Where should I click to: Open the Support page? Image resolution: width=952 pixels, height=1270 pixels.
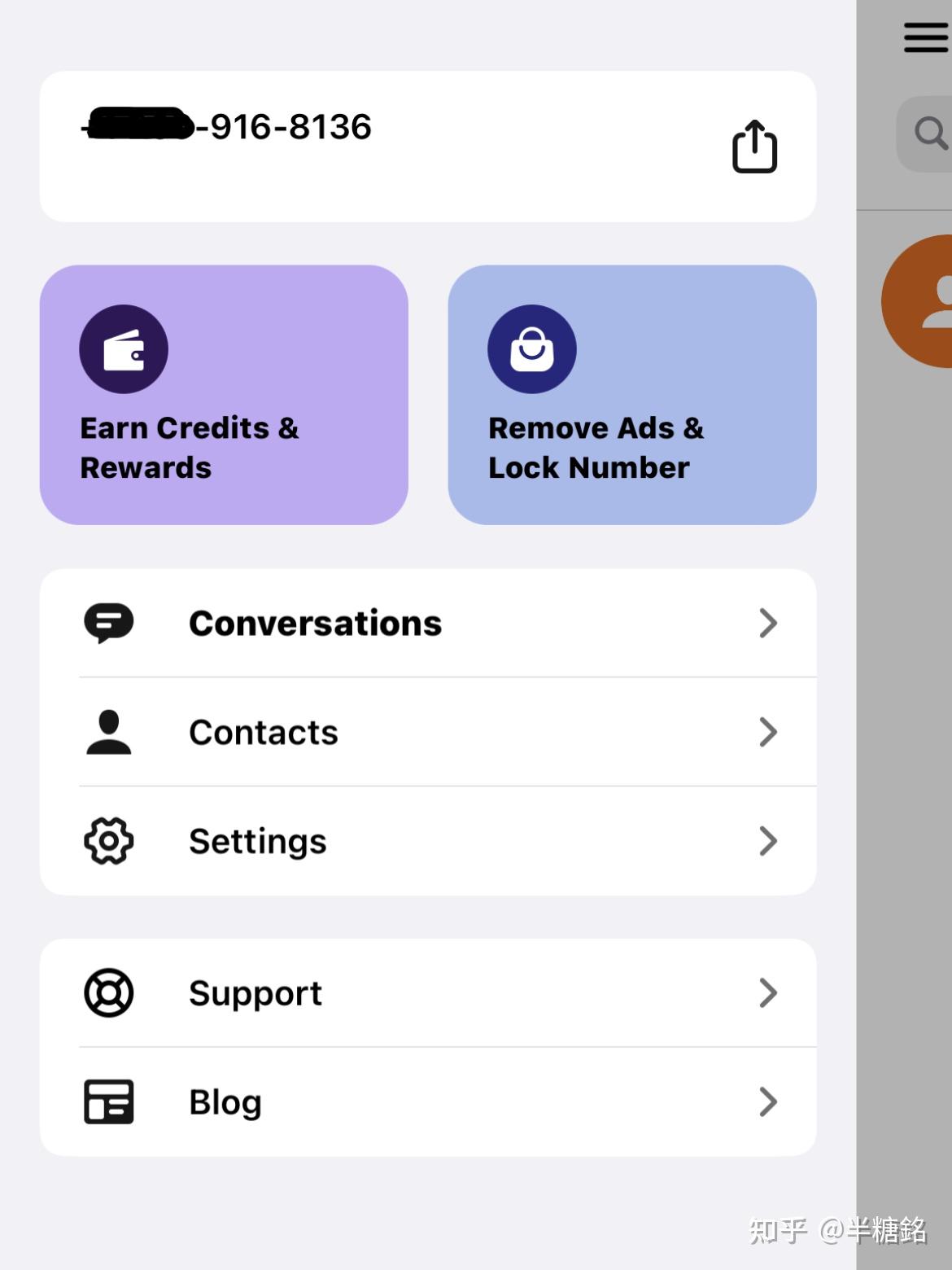point(428,993)
